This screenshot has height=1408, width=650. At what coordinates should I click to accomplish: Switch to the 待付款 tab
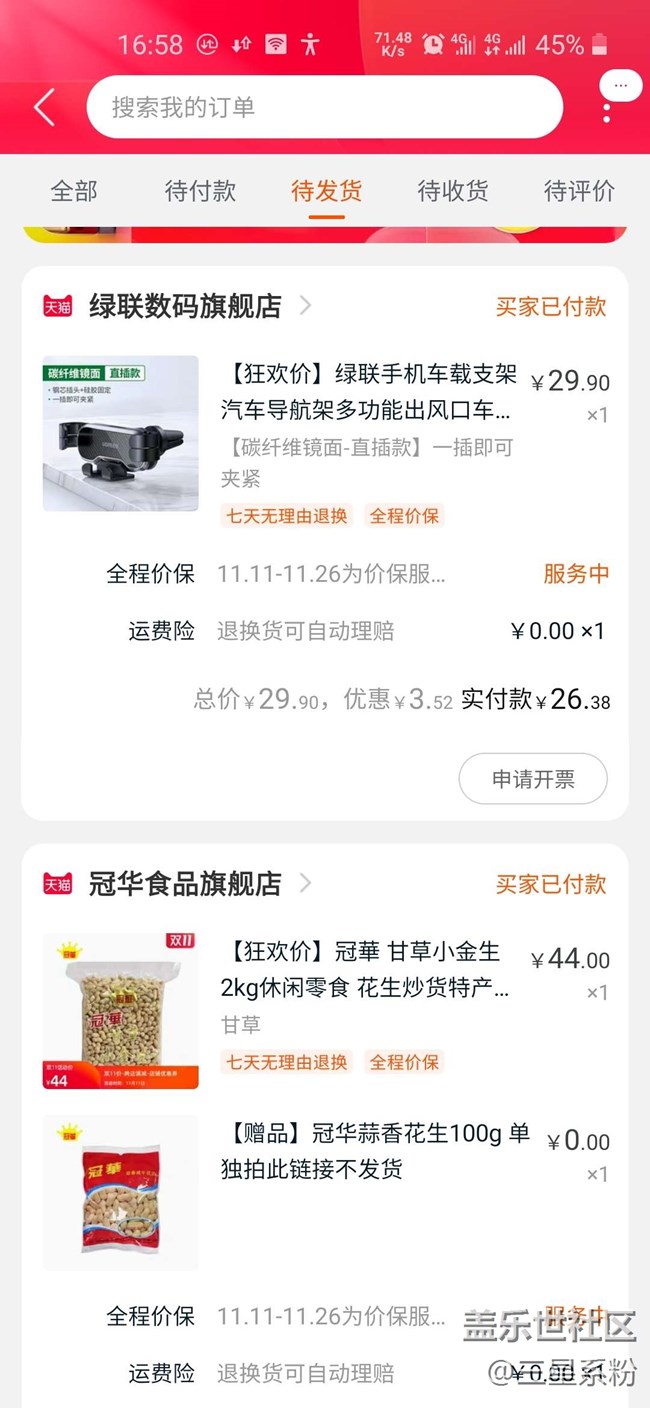[200, 191]
